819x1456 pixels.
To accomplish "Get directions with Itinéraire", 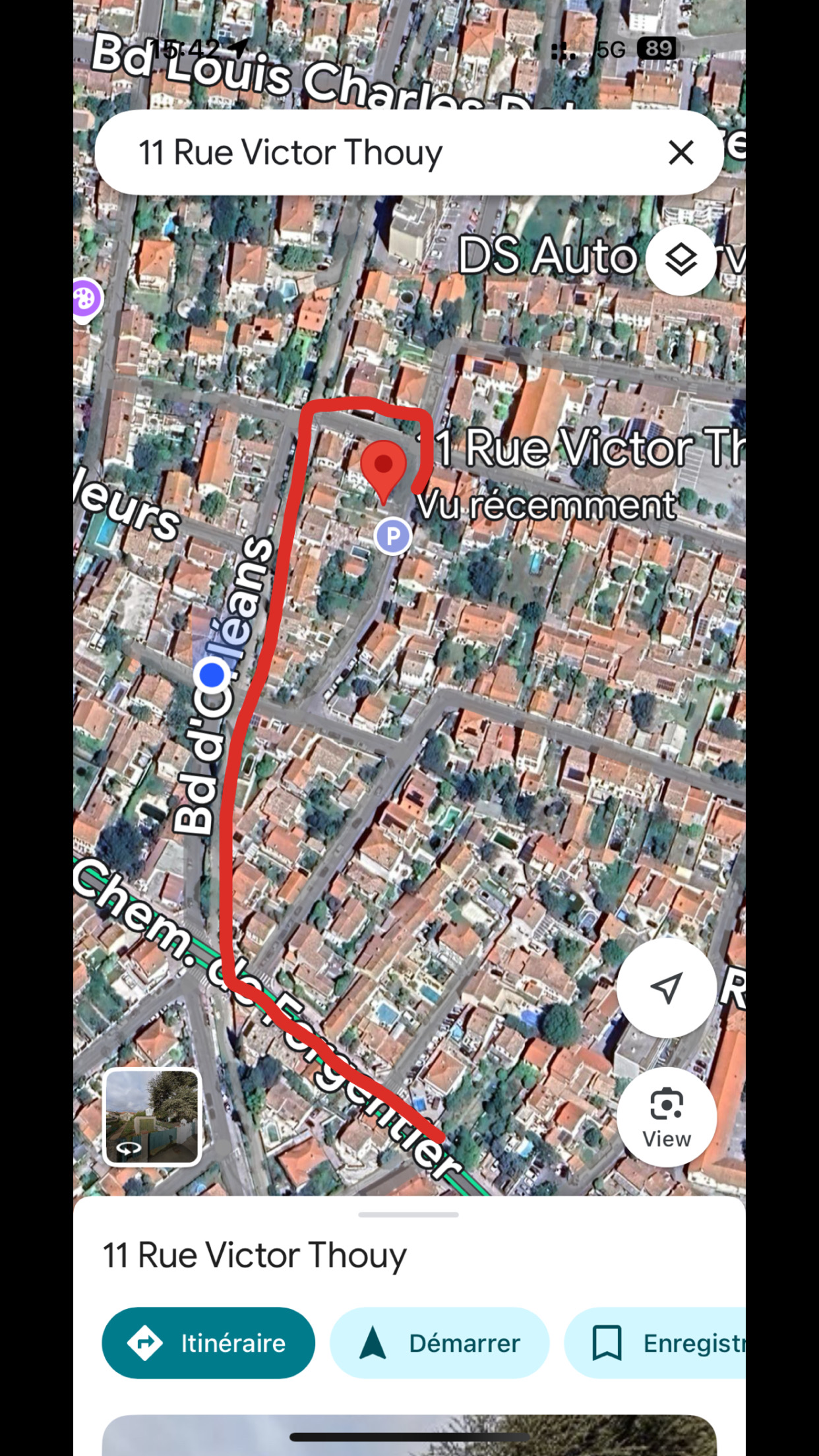I will click(208, 1343).
